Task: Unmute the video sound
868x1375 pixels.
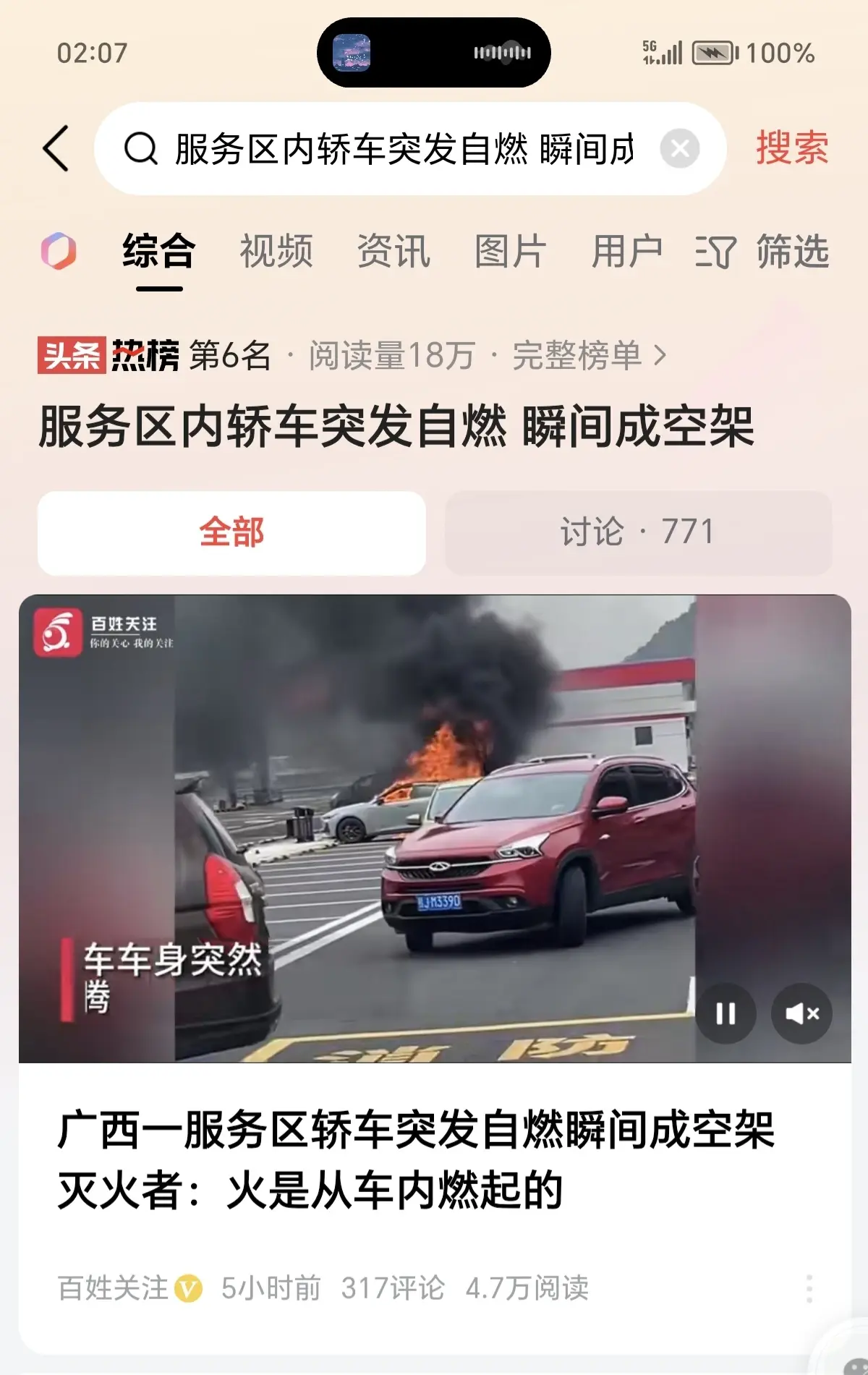Action: coord(801,1014)
